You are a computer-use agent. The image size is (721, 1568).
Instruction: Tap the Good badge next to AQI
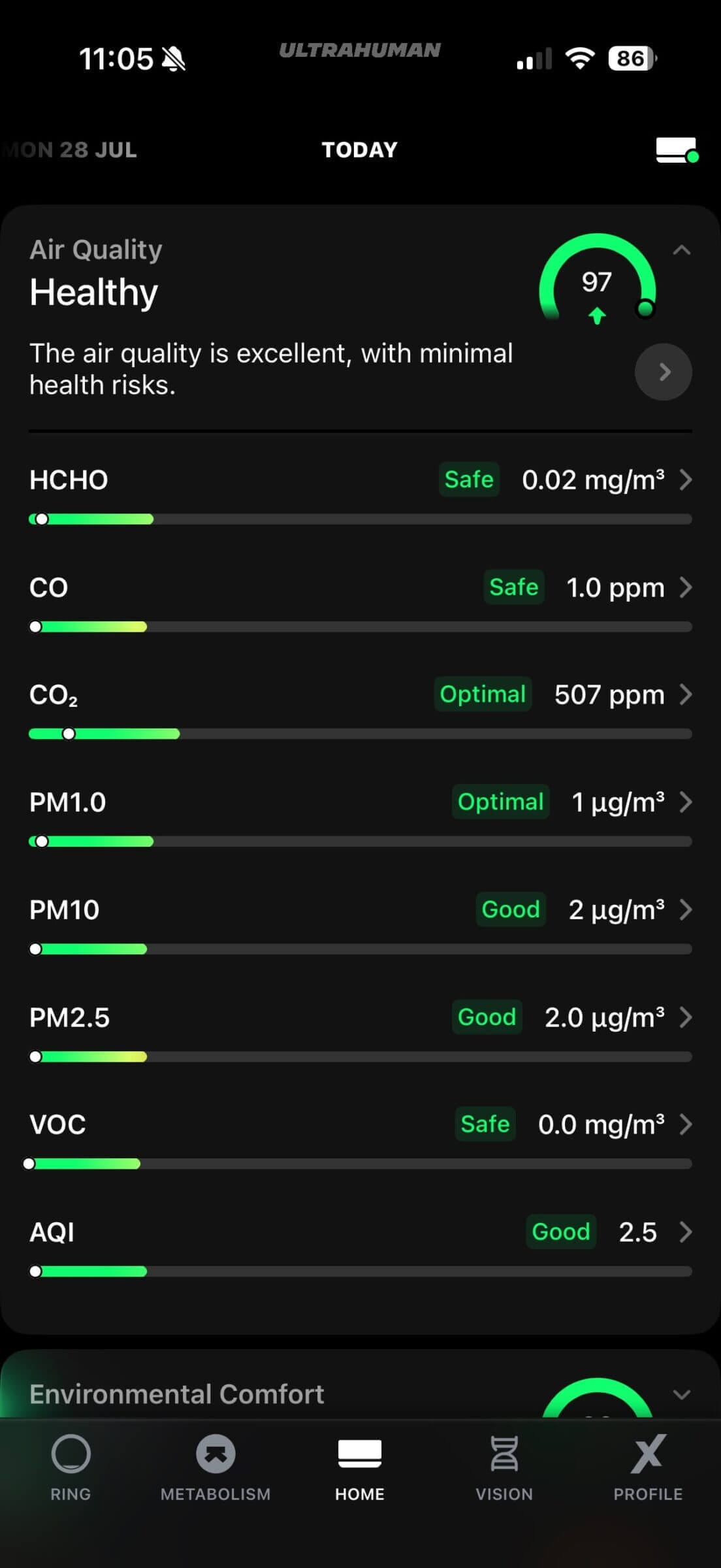[561, 1231]
